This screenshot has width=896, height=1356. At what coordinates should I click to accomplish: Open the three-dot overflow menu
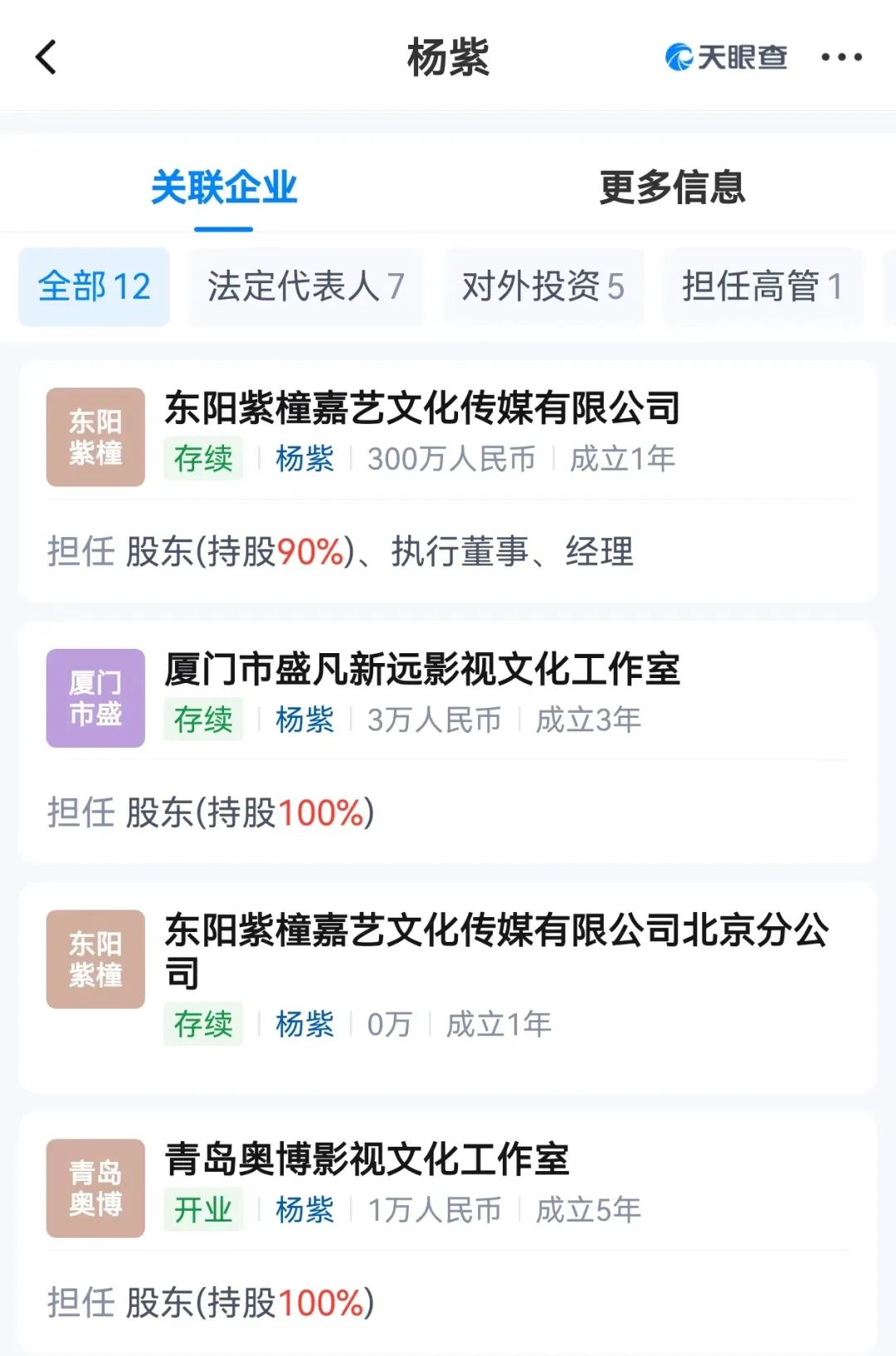pos(841,57)
